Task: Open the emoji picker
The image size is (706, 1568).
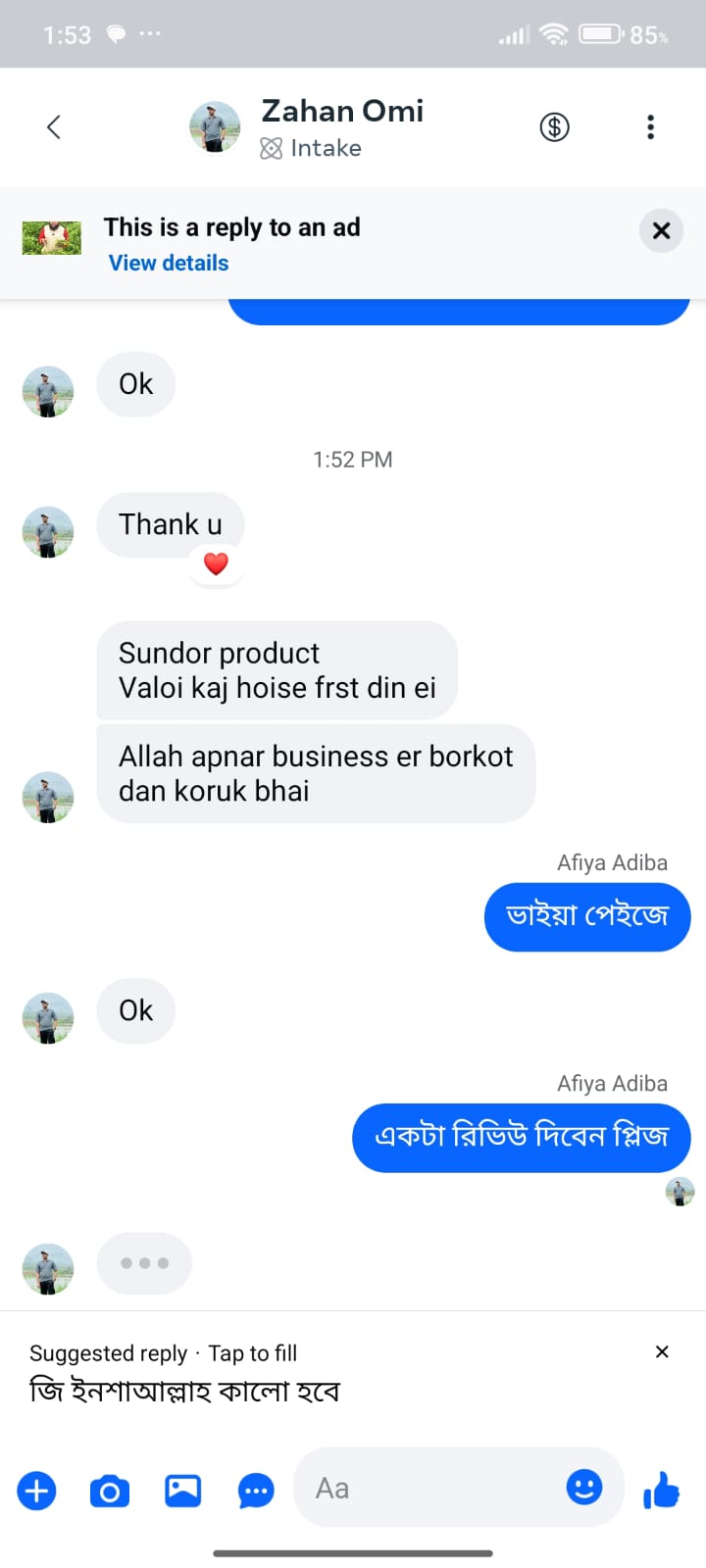Action: click(x=584, y=1487)
